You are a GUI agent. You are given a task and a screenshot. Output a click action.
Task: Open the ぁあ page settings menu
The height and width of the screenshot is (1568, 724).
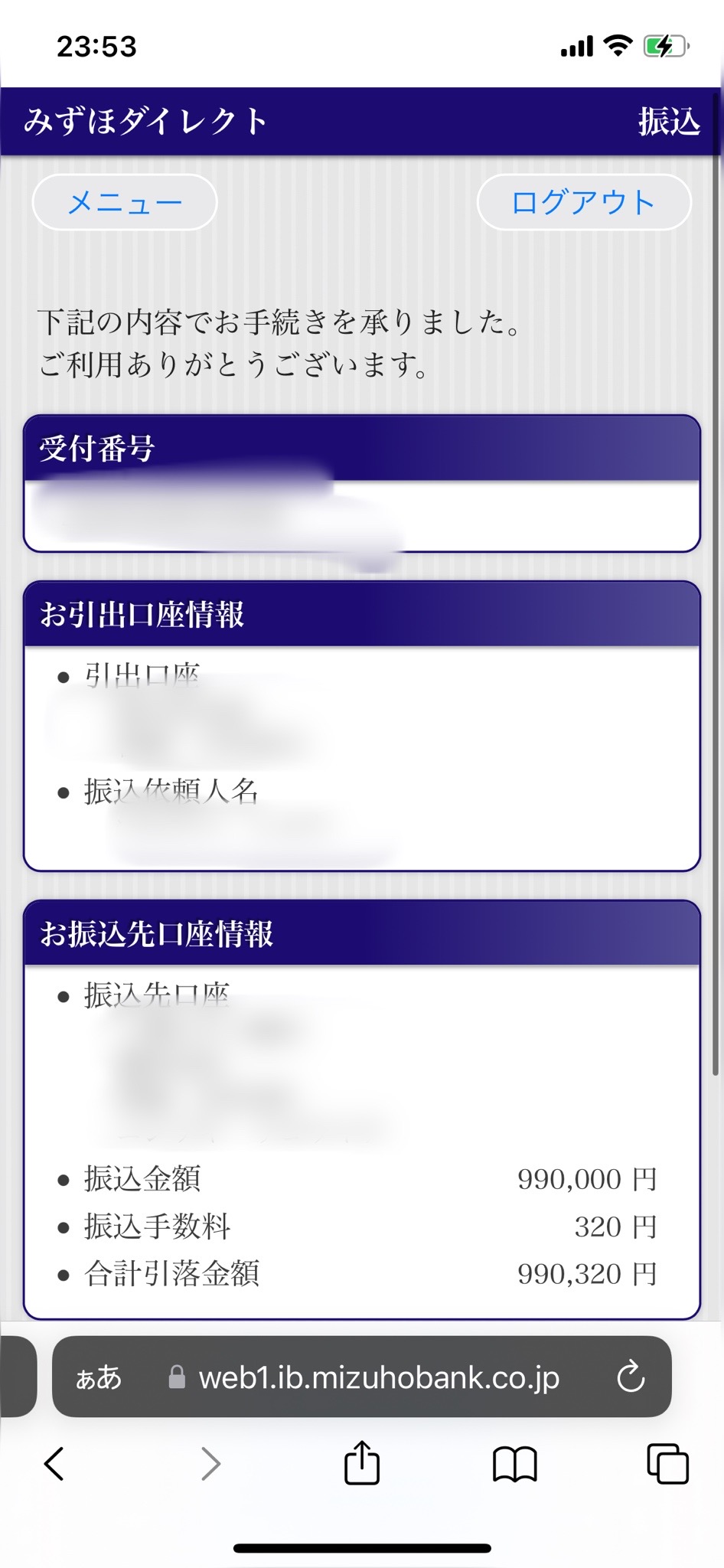point(99,1378)
